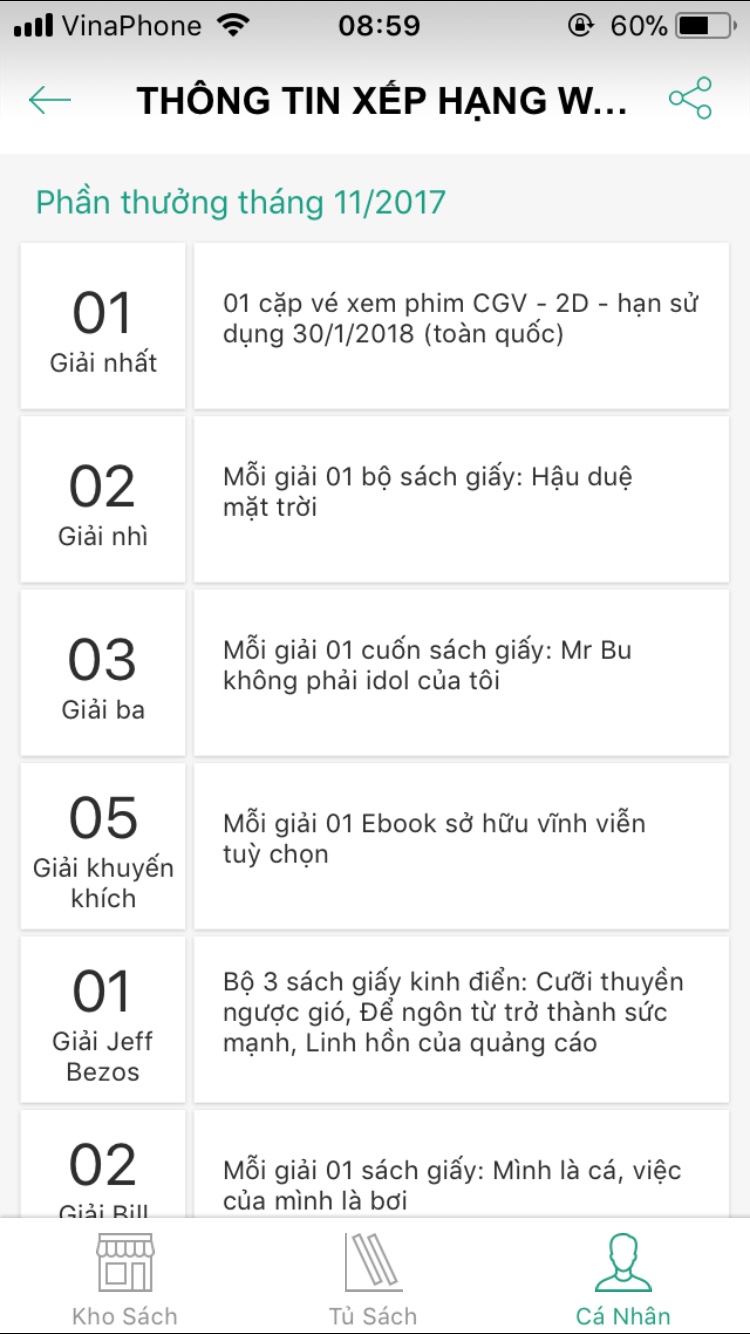
Task: Switch to the Kho Sách tab
Action: (x=125, y=1278)
